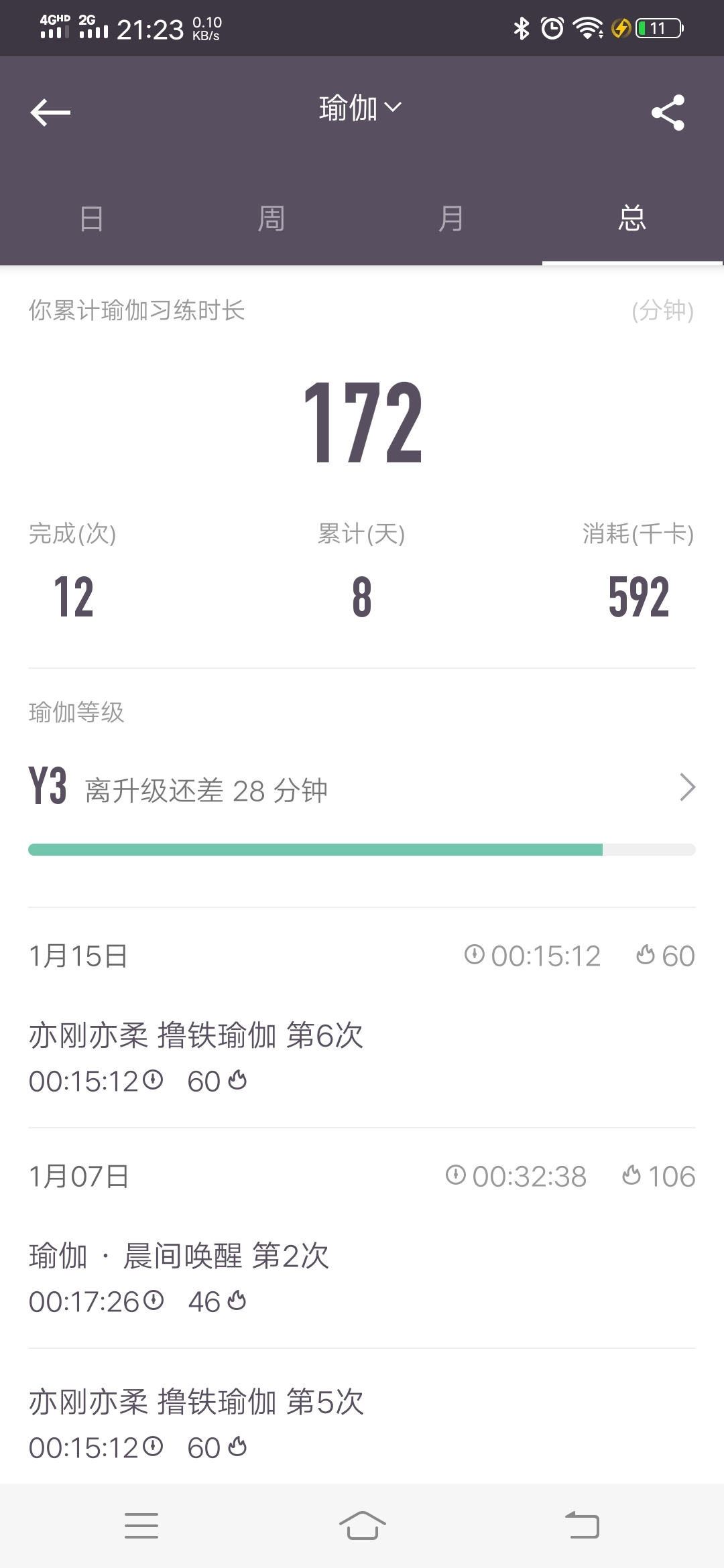The height and width of the screenshot is (1568, 724).
Task: Open recent apps from the navigation bar
Action: (141, 1526)
